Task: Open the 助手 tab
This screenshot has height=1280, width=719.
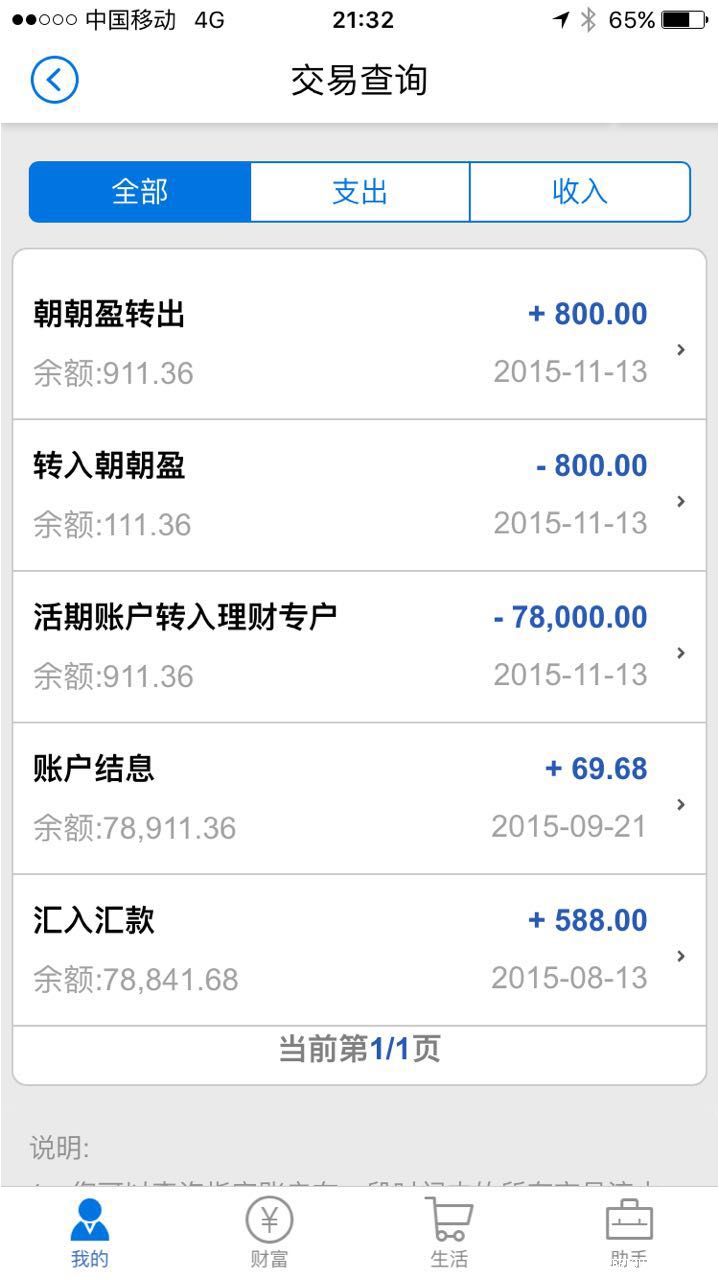Action: tap(629, 1233)
